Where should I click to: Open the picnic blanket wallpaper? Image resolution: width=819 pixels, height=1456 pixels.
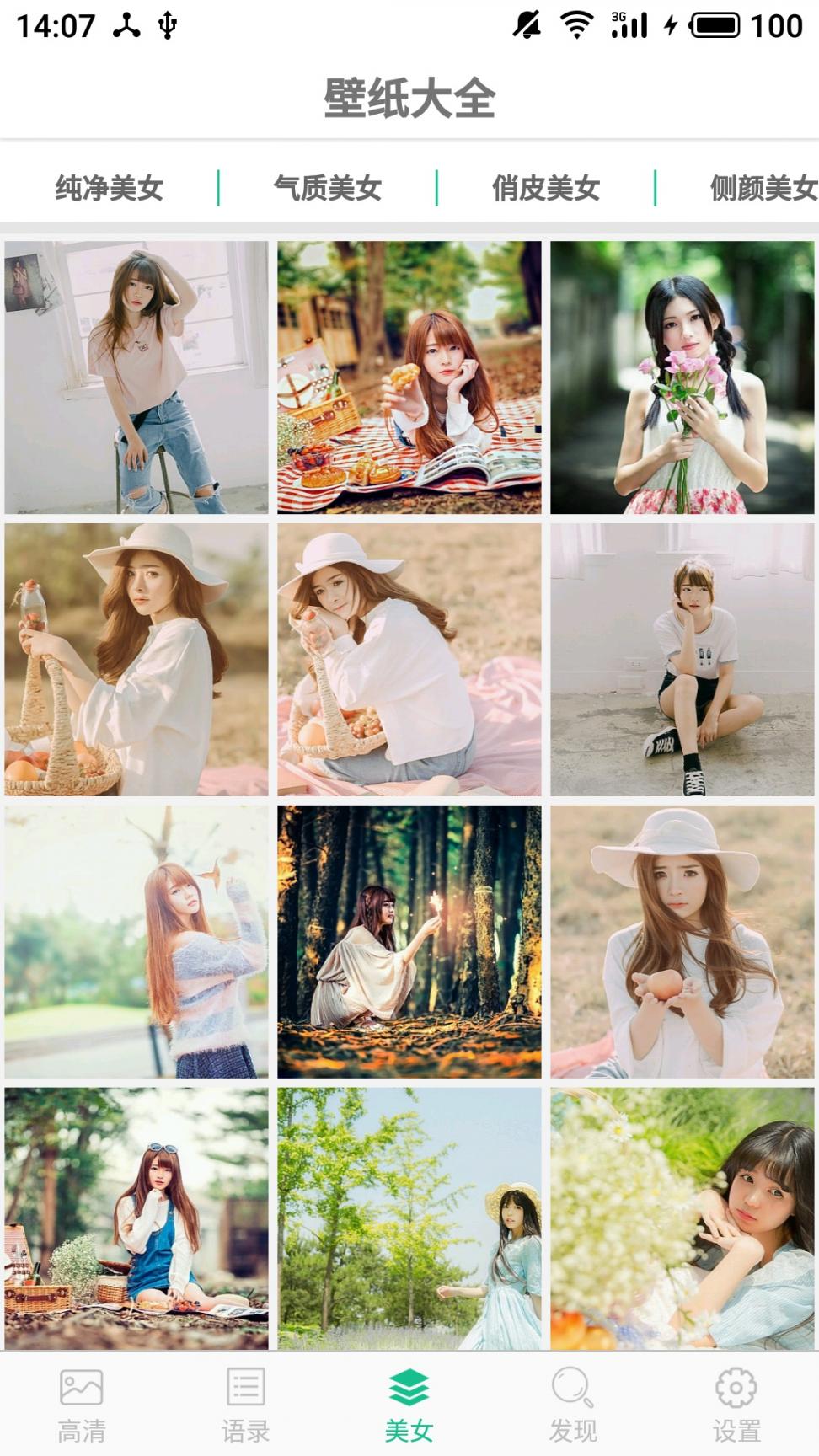pyautogui.click(x=409, y=377)
